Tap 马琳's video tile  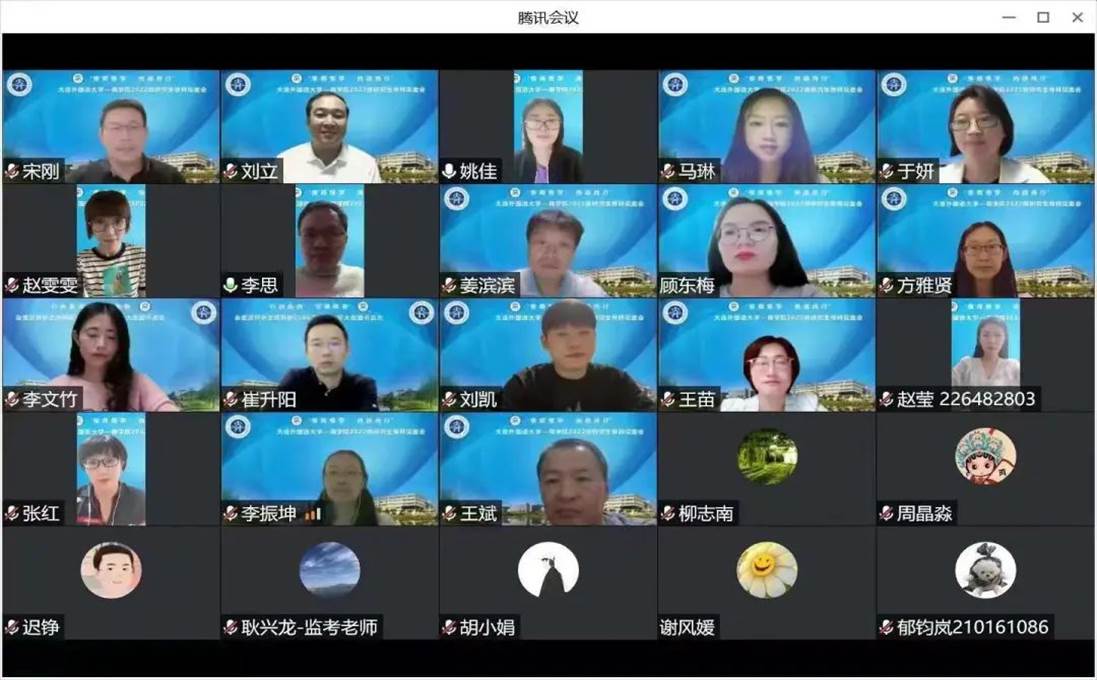[767, 126]
